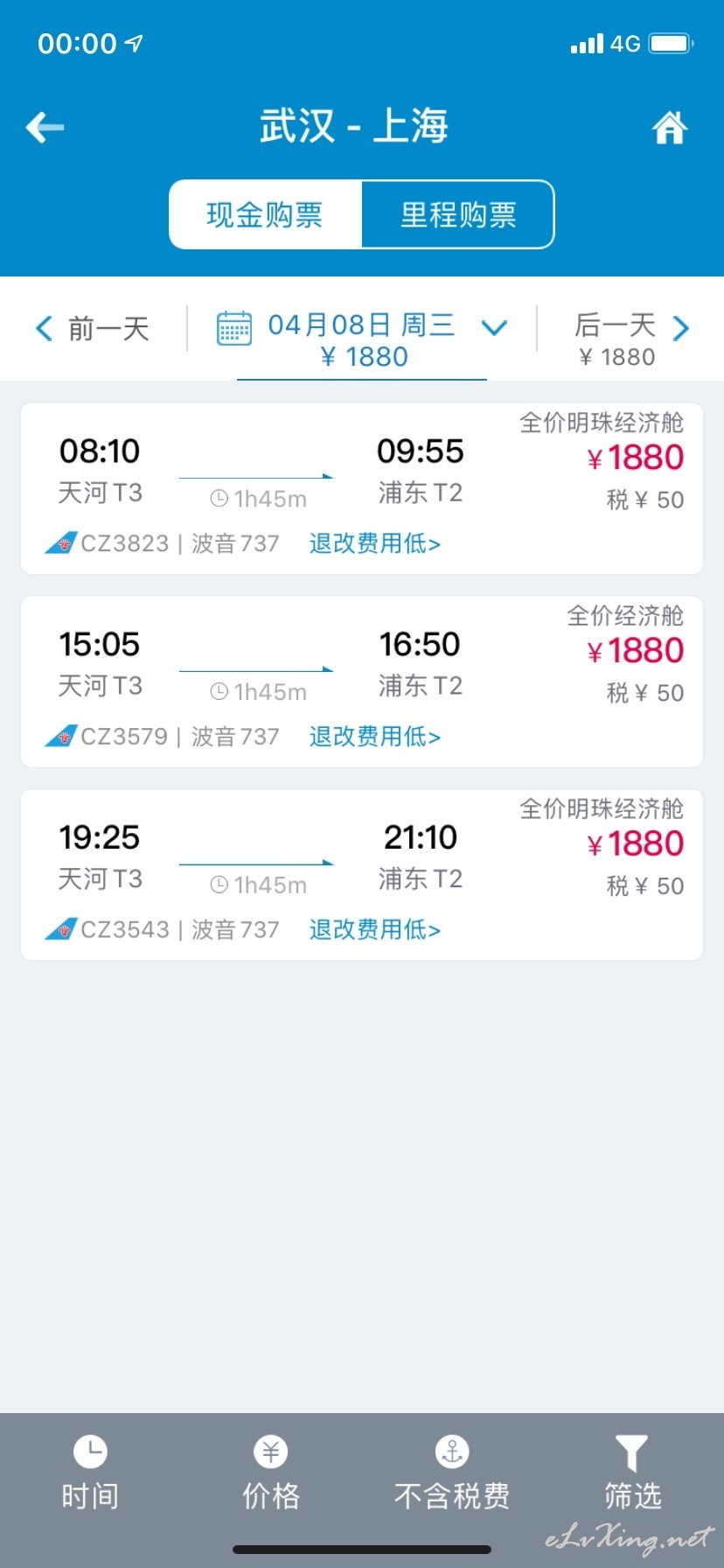
Task: Sort flights by 价格
Action: [271, 1473]
